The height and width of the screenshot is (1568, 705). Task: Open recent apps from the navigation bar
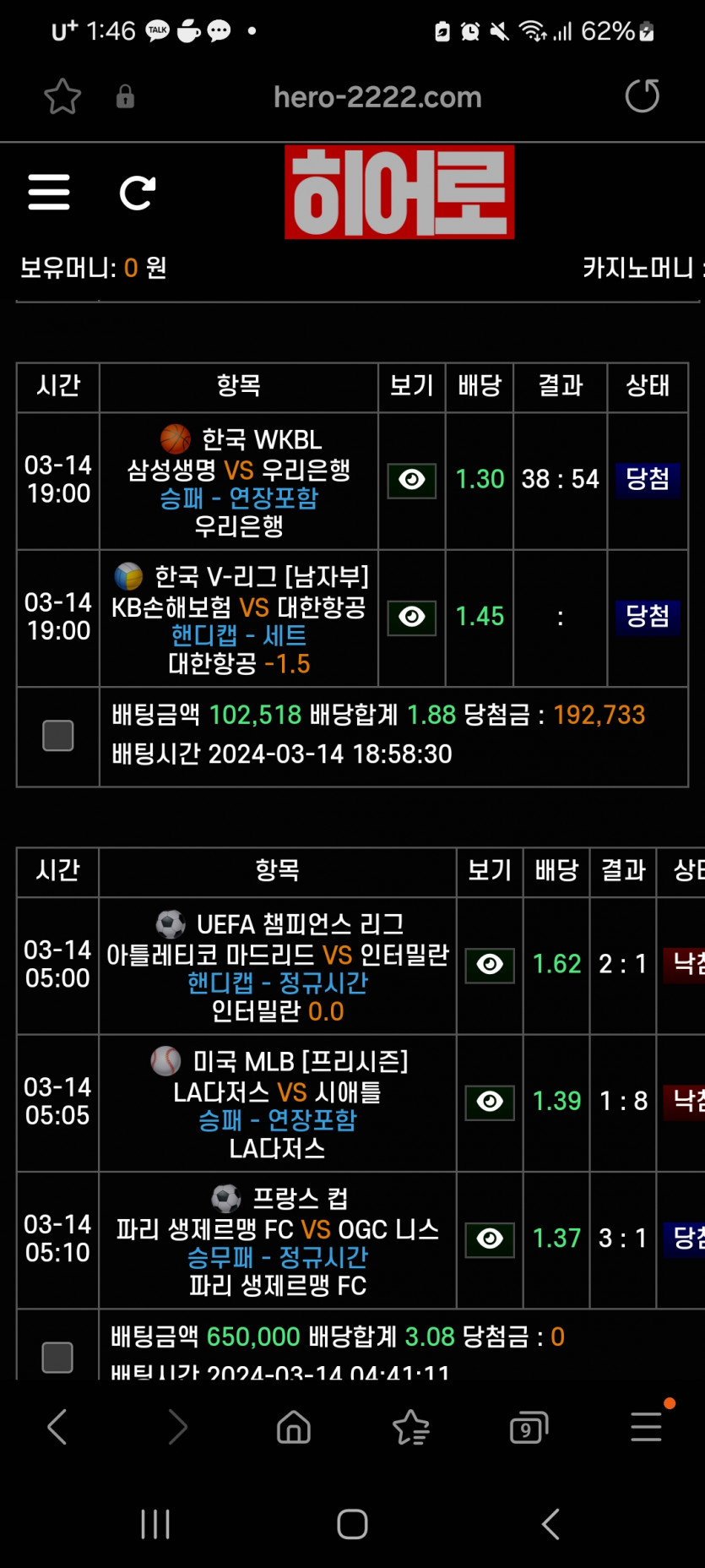coord(155,1524)
